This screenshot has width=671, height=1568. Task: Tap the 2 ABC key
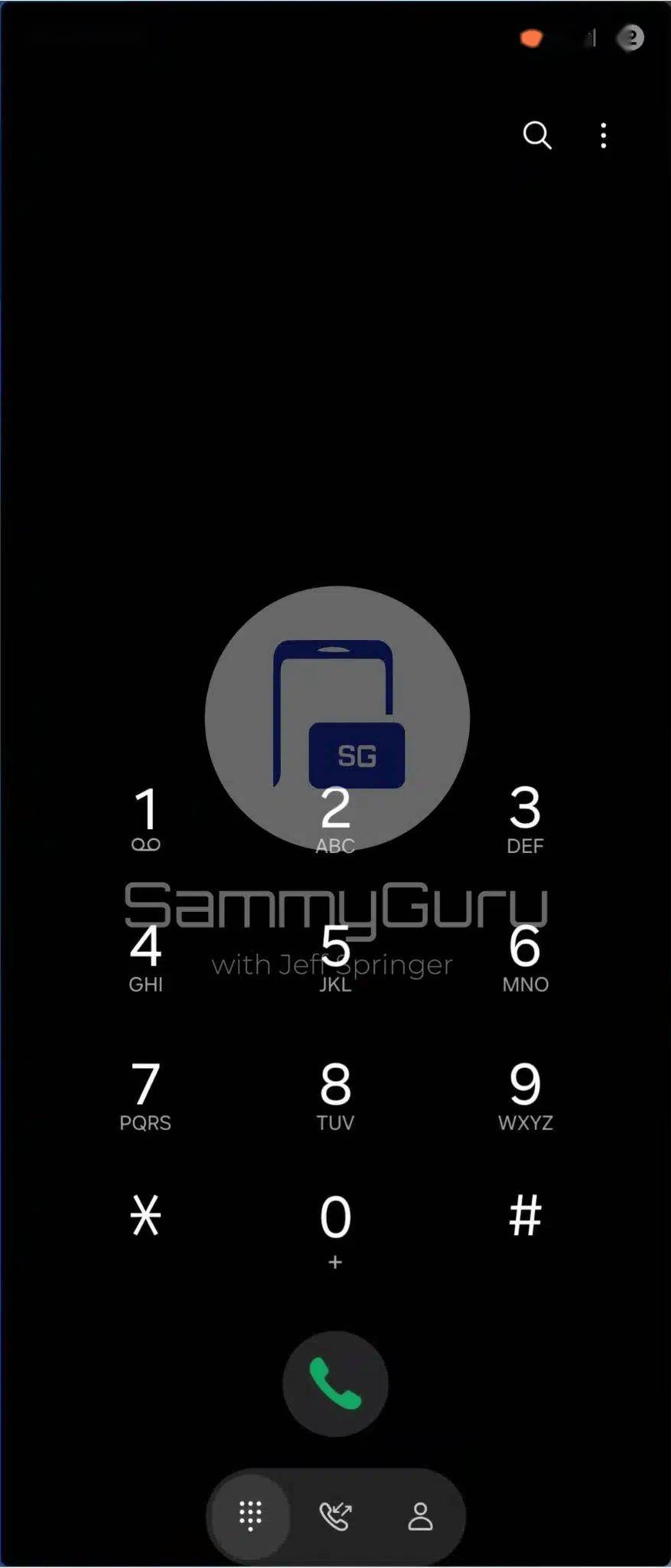[x=335, y=818]
